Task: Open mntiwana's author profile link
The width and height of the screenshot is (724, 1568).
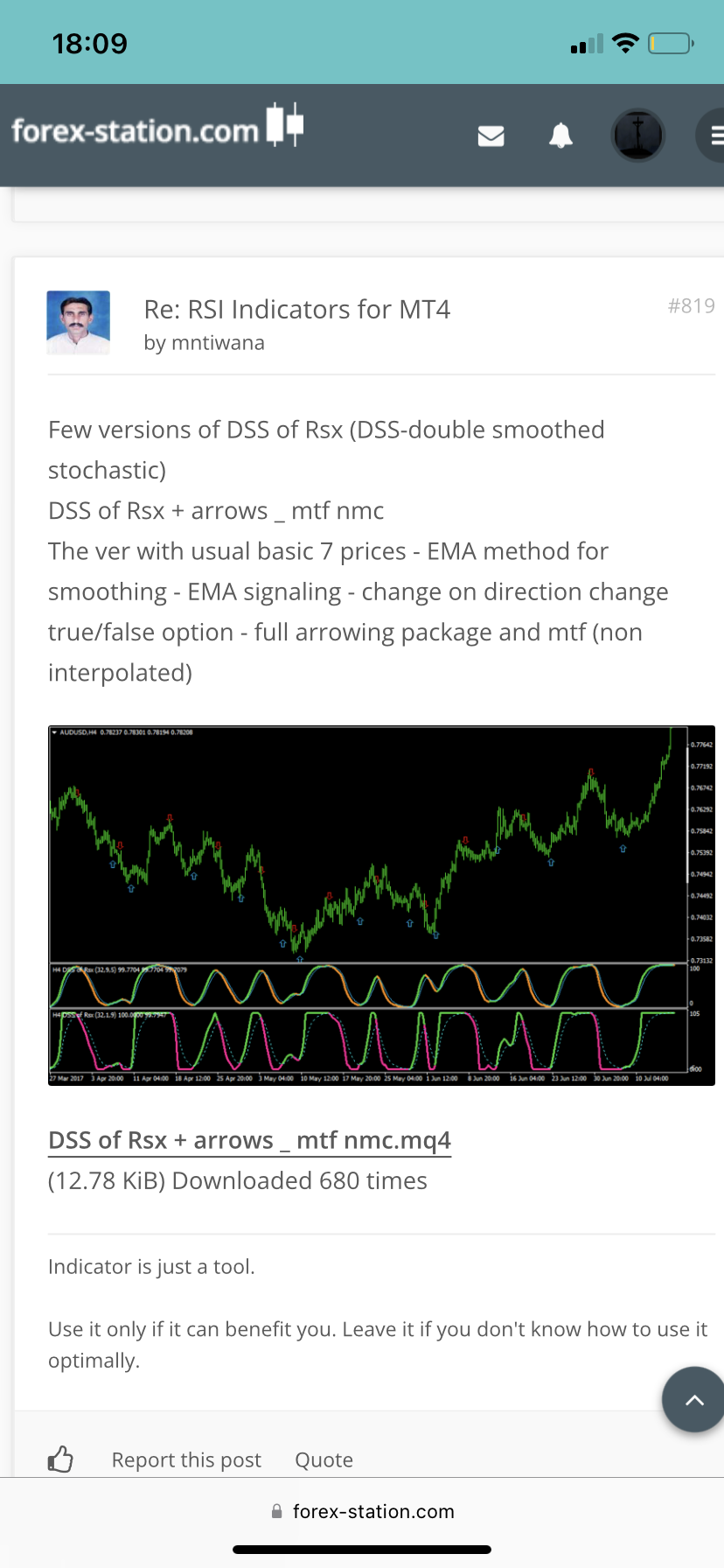Action: point(218,343)
